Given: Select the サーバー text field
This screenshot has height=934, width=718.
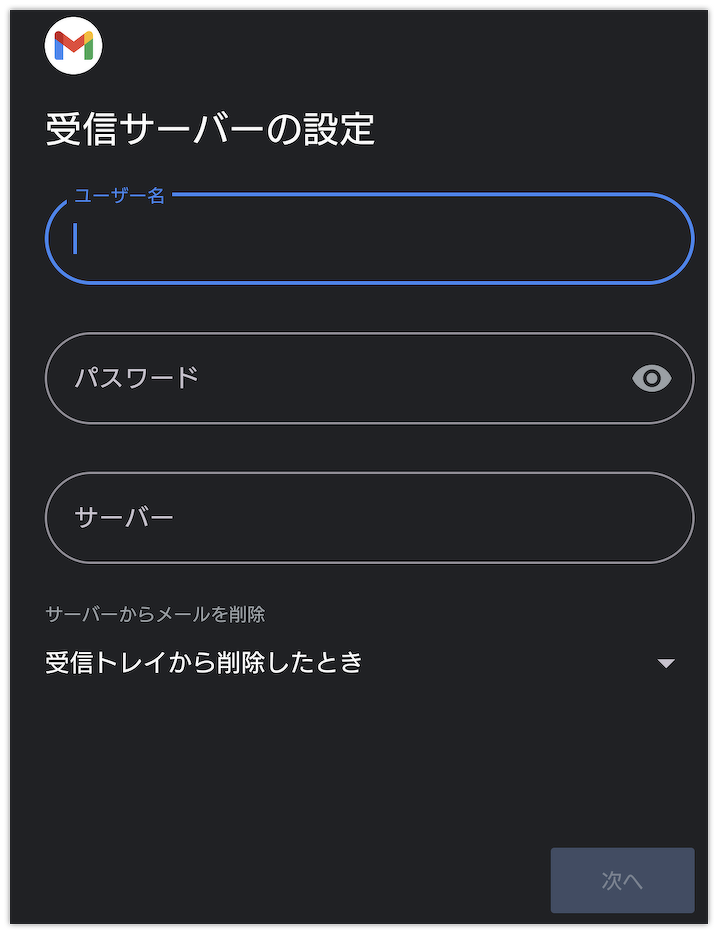Looking at the screenshot, I should (x=368, y=517).
